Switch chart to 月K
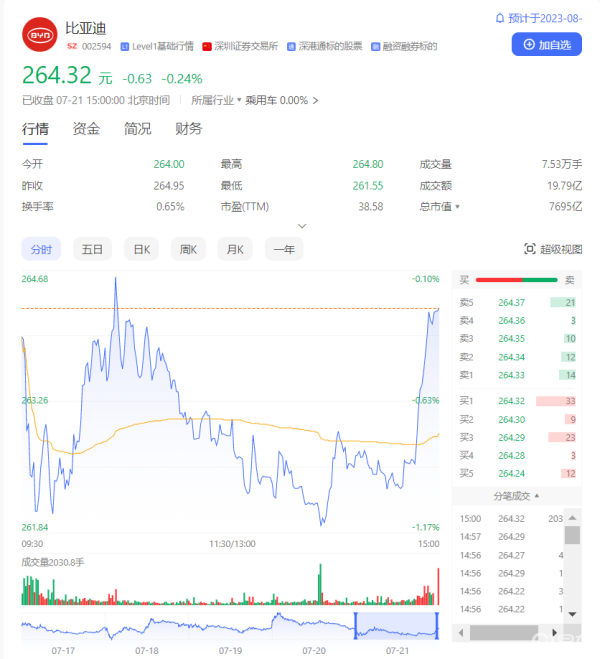The height and width of the screenshot is (659, 600). point(236,249)
